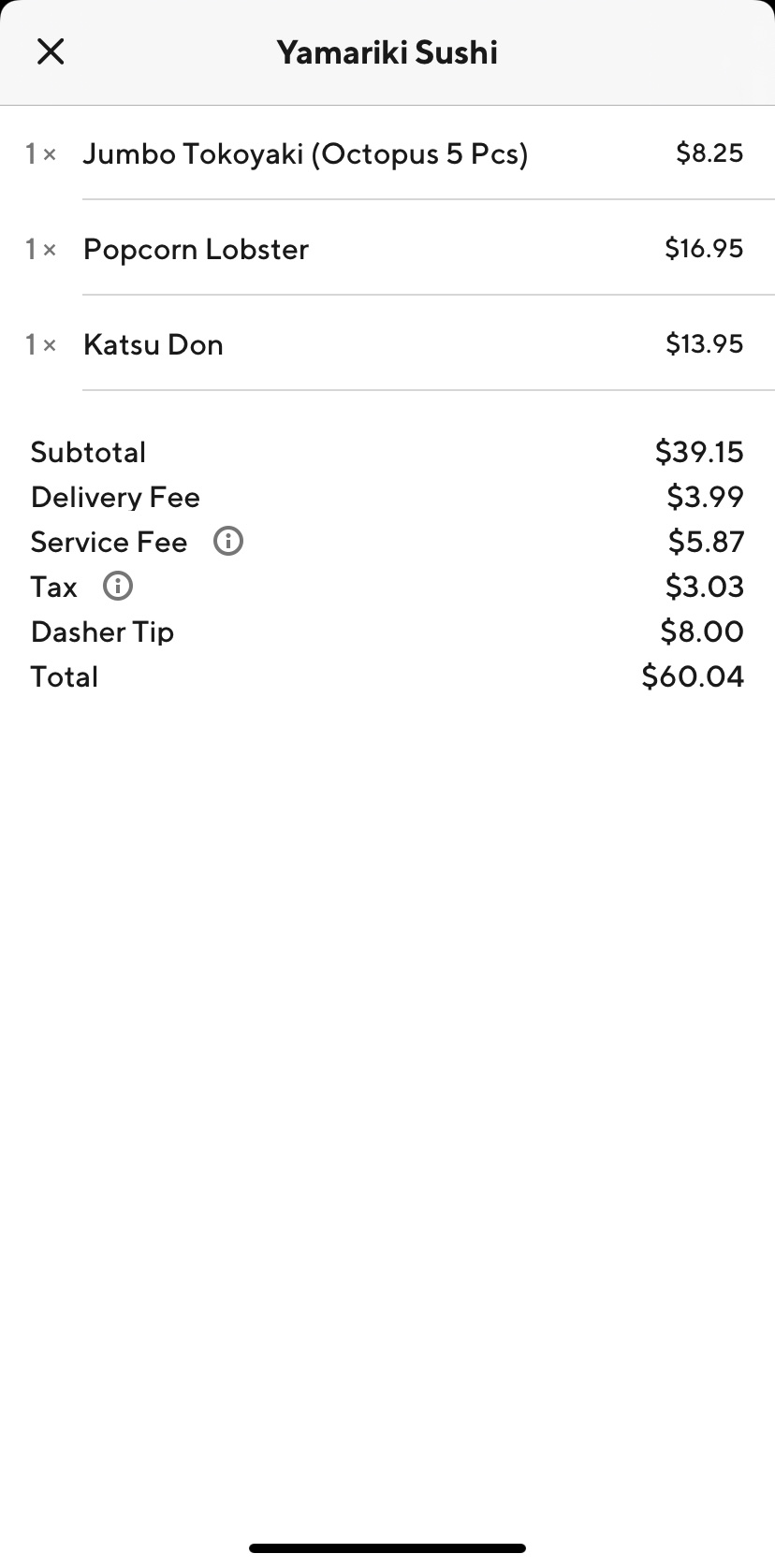This screenshot has height=1568, width=775.
Task: Show Service Fee info details
Action: tap(228, 541)
